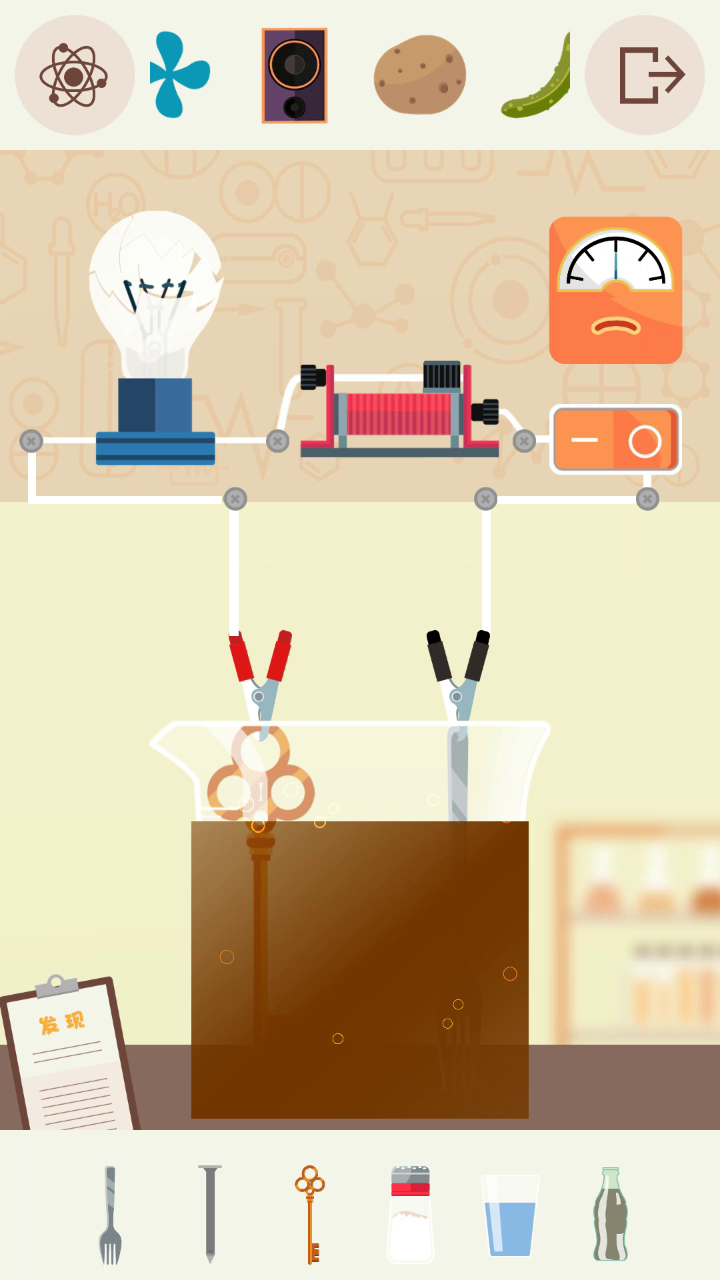Select the blue fan component

(x=179, y=74)
